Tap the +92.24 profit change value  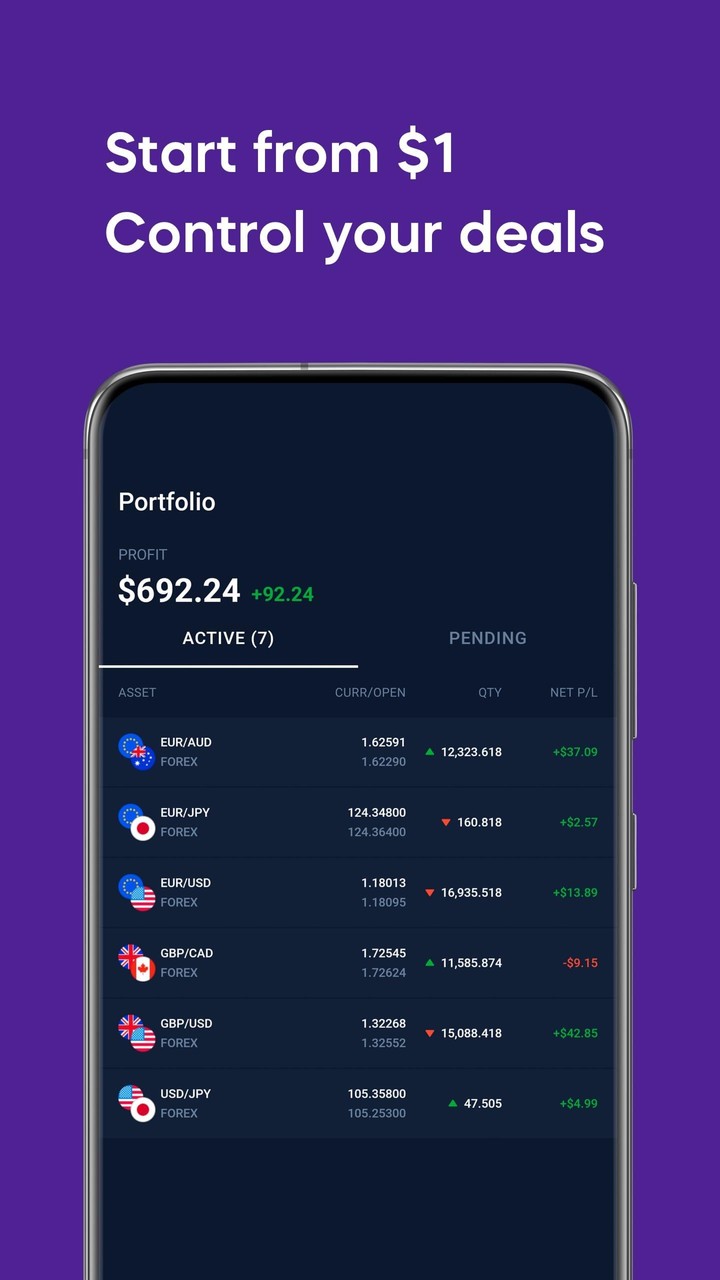[283, 594]
